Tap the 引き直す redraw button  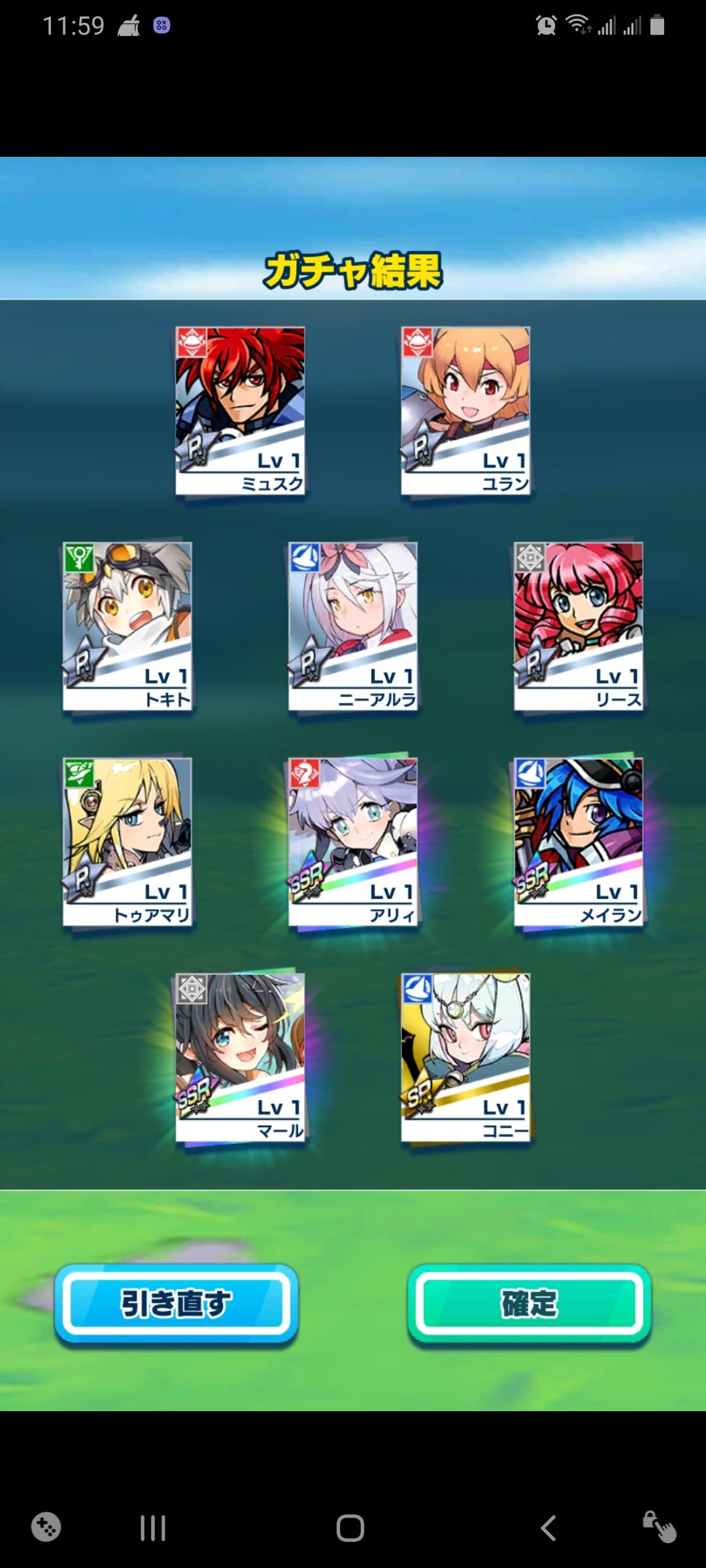coord(176,1303)
